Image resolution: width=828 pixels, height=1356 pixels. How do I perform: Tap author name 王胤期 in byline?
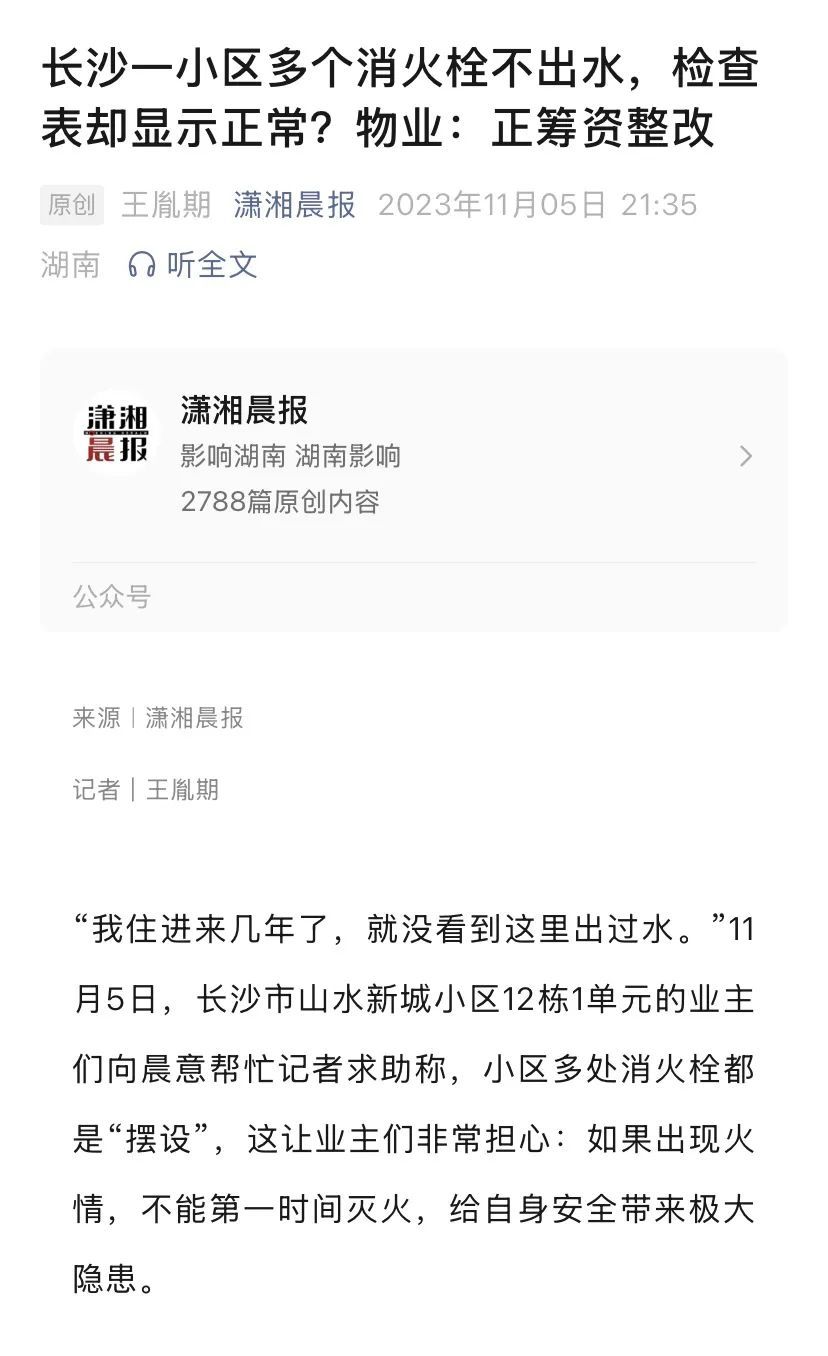pyautogui.click(x=166, y=205)
